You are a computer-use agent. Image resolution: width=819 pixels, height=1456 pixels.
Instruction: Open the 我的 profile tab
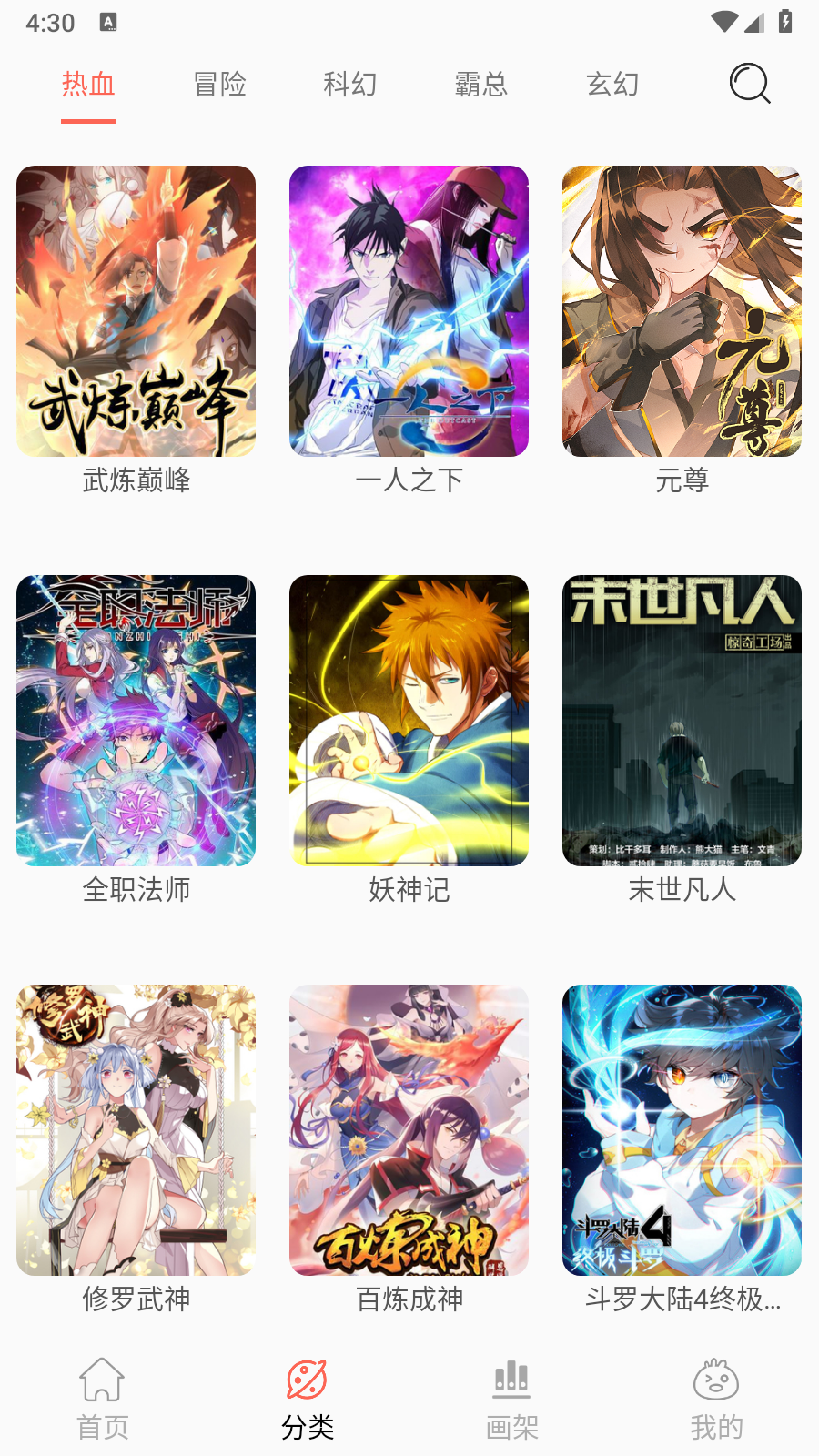click(716, 1399)
